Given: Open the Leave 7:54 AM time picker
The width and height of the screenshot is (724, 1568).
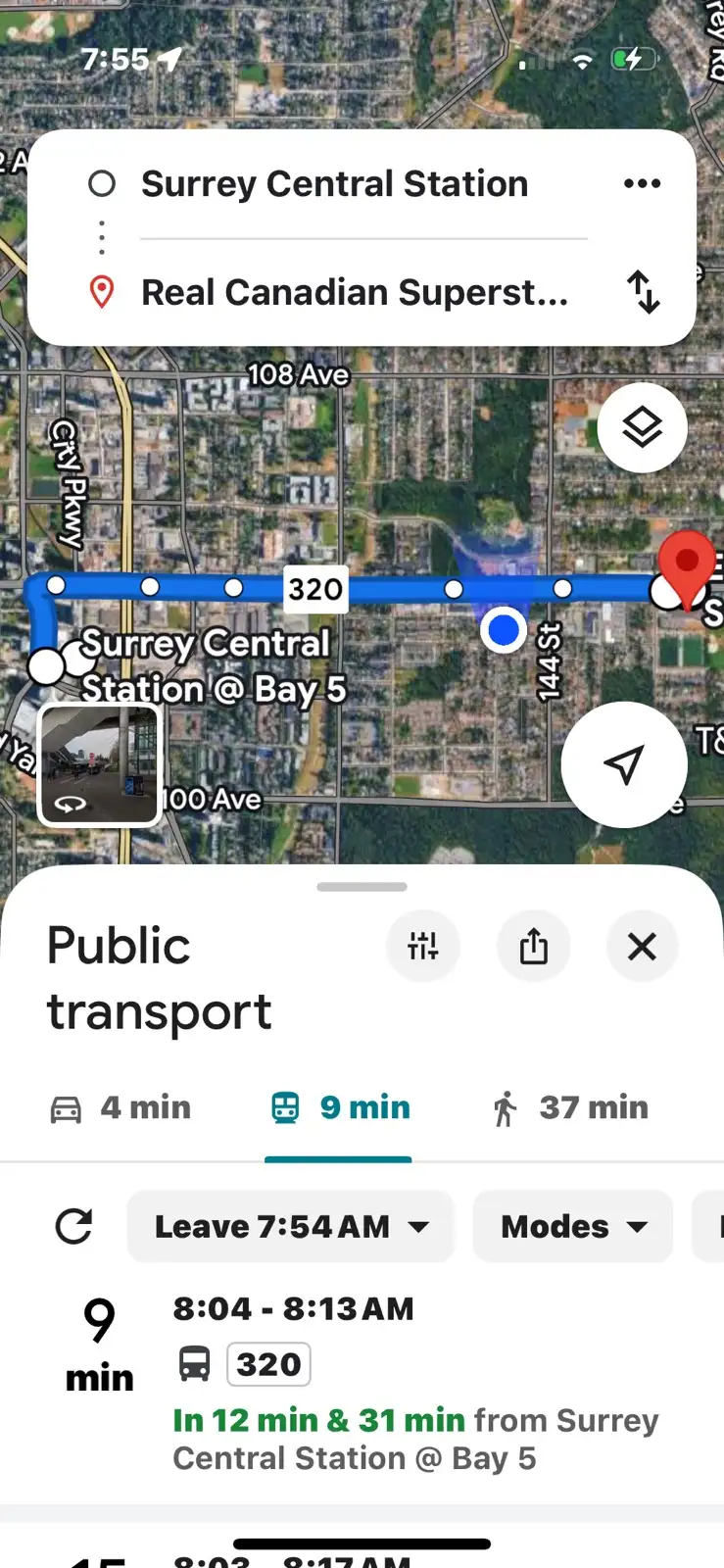Looking at the screenshot, I should (290, 1226).
